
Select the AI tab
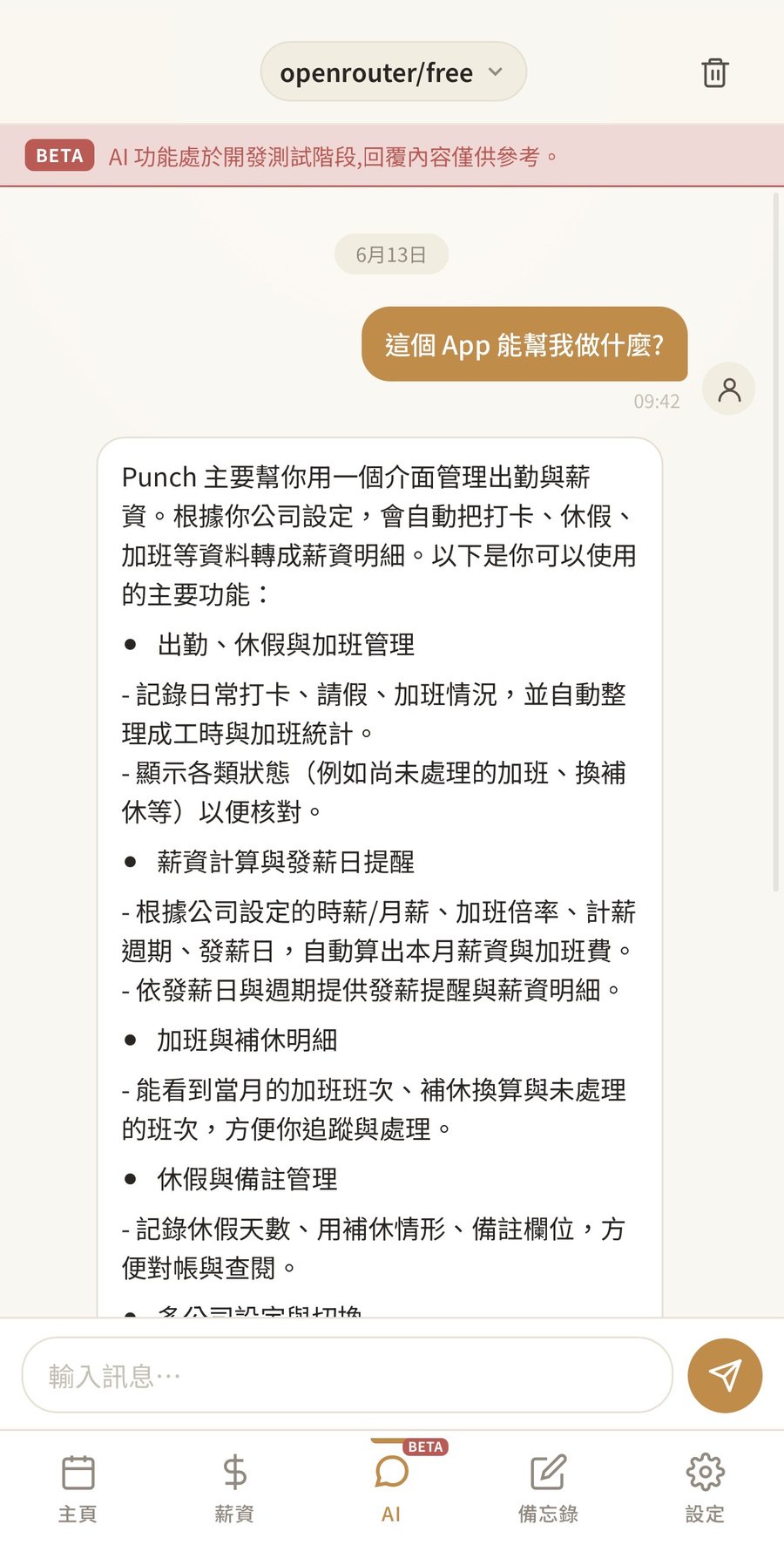392,1488
